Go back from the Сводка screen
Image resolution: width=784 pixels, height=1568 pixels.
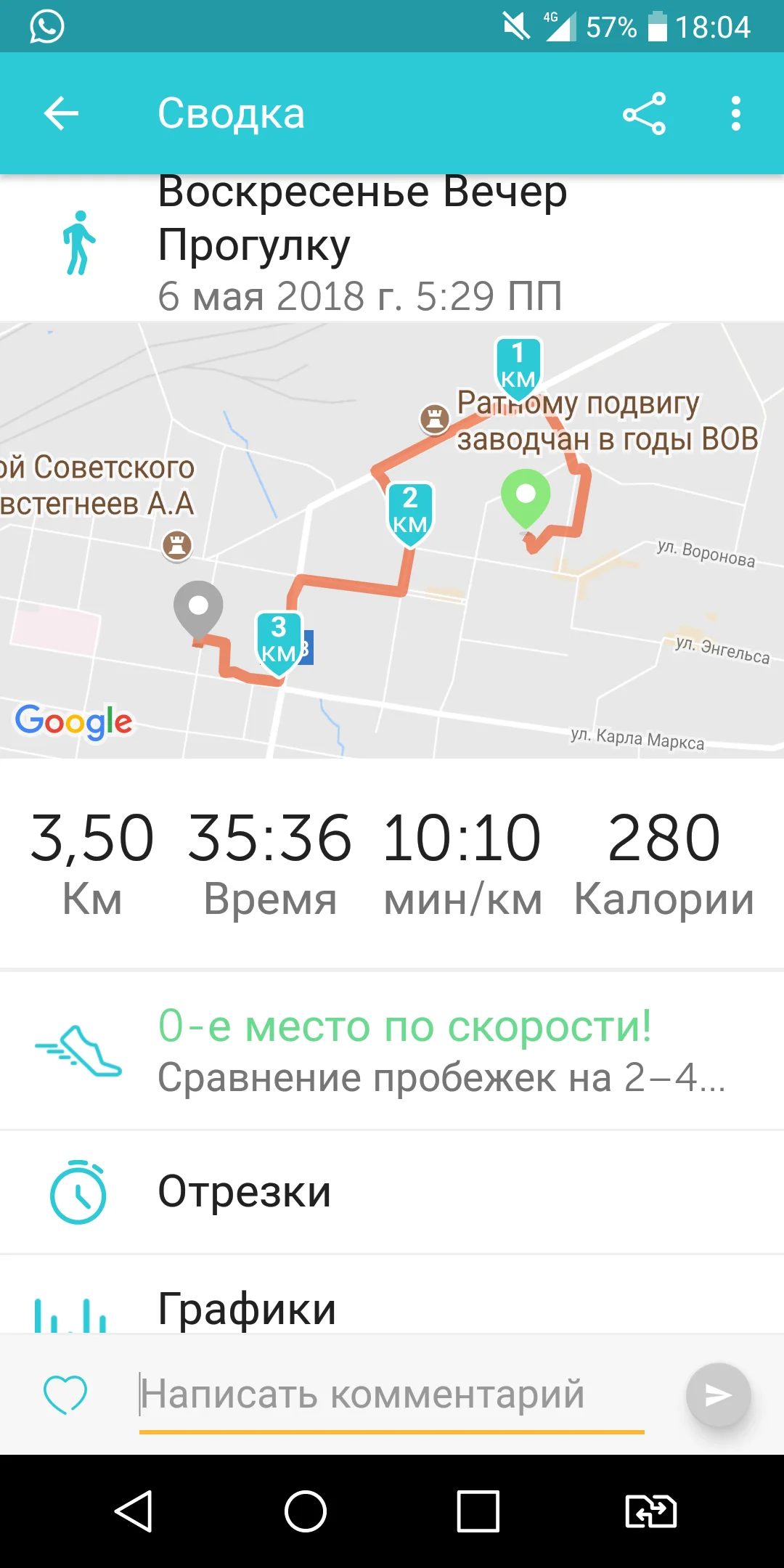(x=61, y=114)
